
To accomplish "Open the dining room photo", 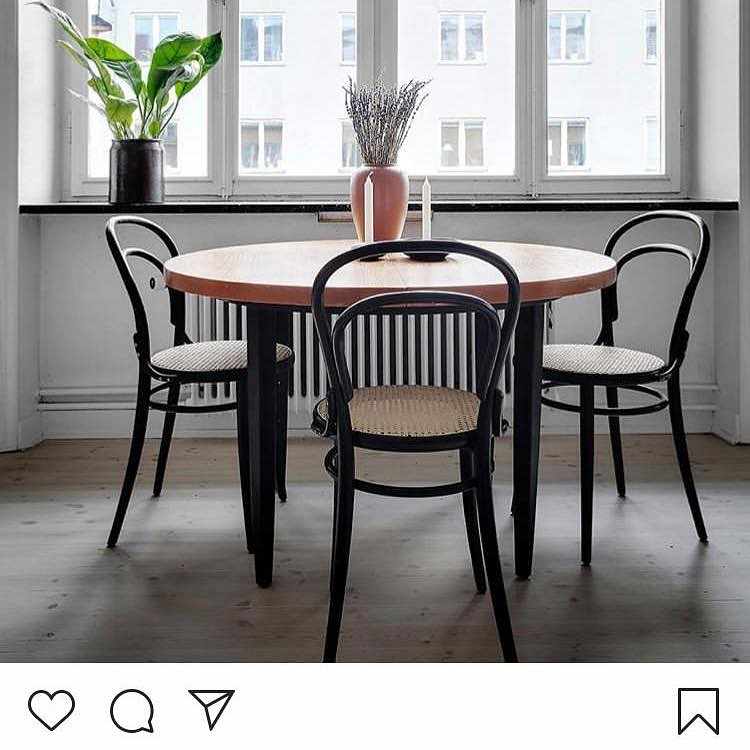I will pos(375,330).
